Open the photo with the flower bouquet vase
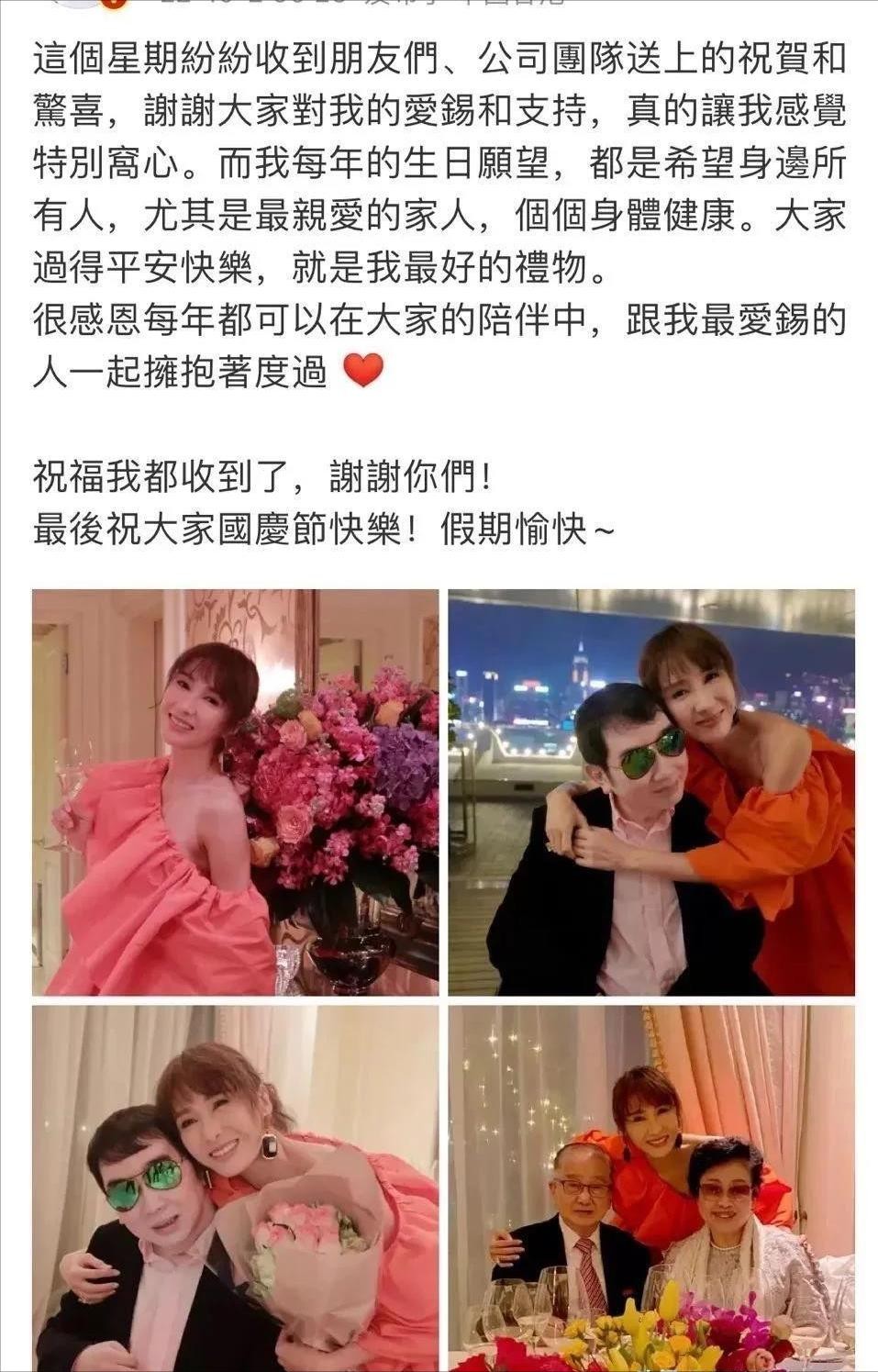Screen dimensions: 878x1372 coord(235,792)
